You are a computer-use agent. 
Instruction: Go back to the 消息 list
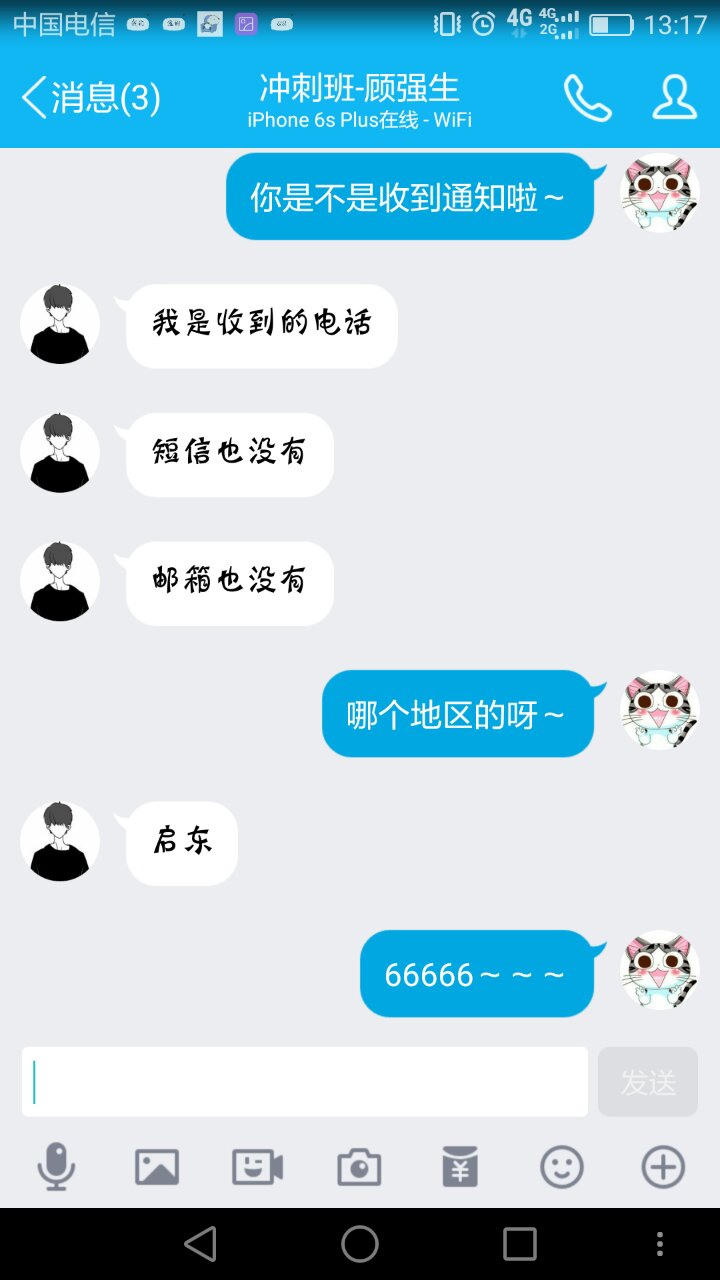coord(90,98)
